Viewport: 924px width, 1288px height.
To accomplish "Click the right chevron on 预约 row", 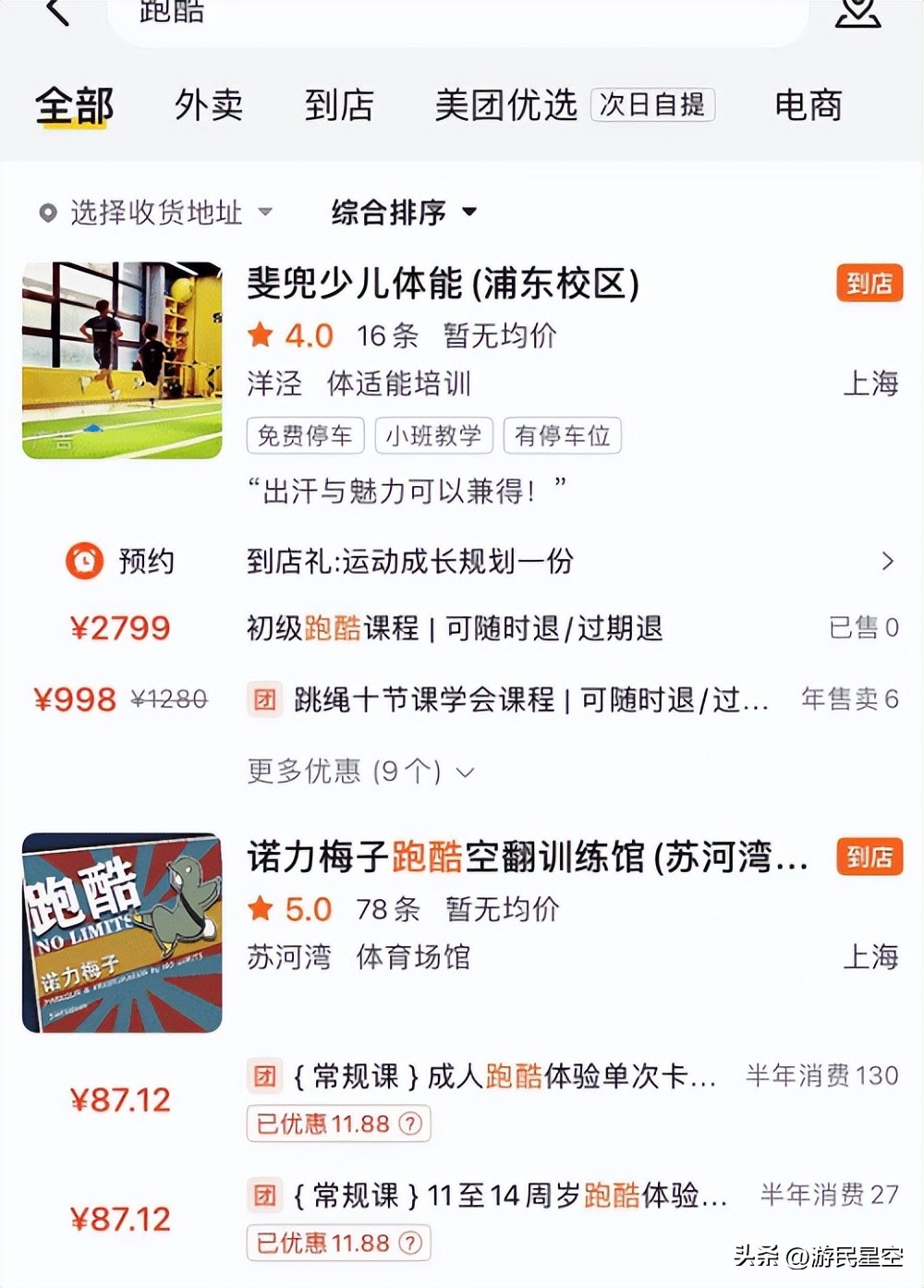I will (888, 561).
